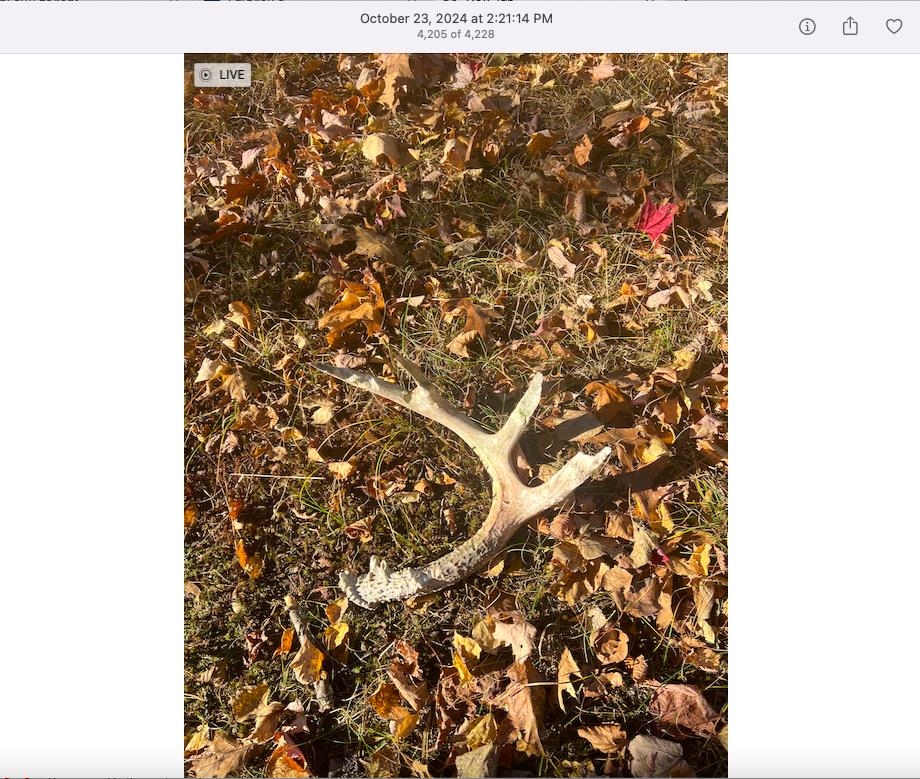Mark this photo as favorite
The width and height of the screenshot is (920, 779).
(894, 27)
